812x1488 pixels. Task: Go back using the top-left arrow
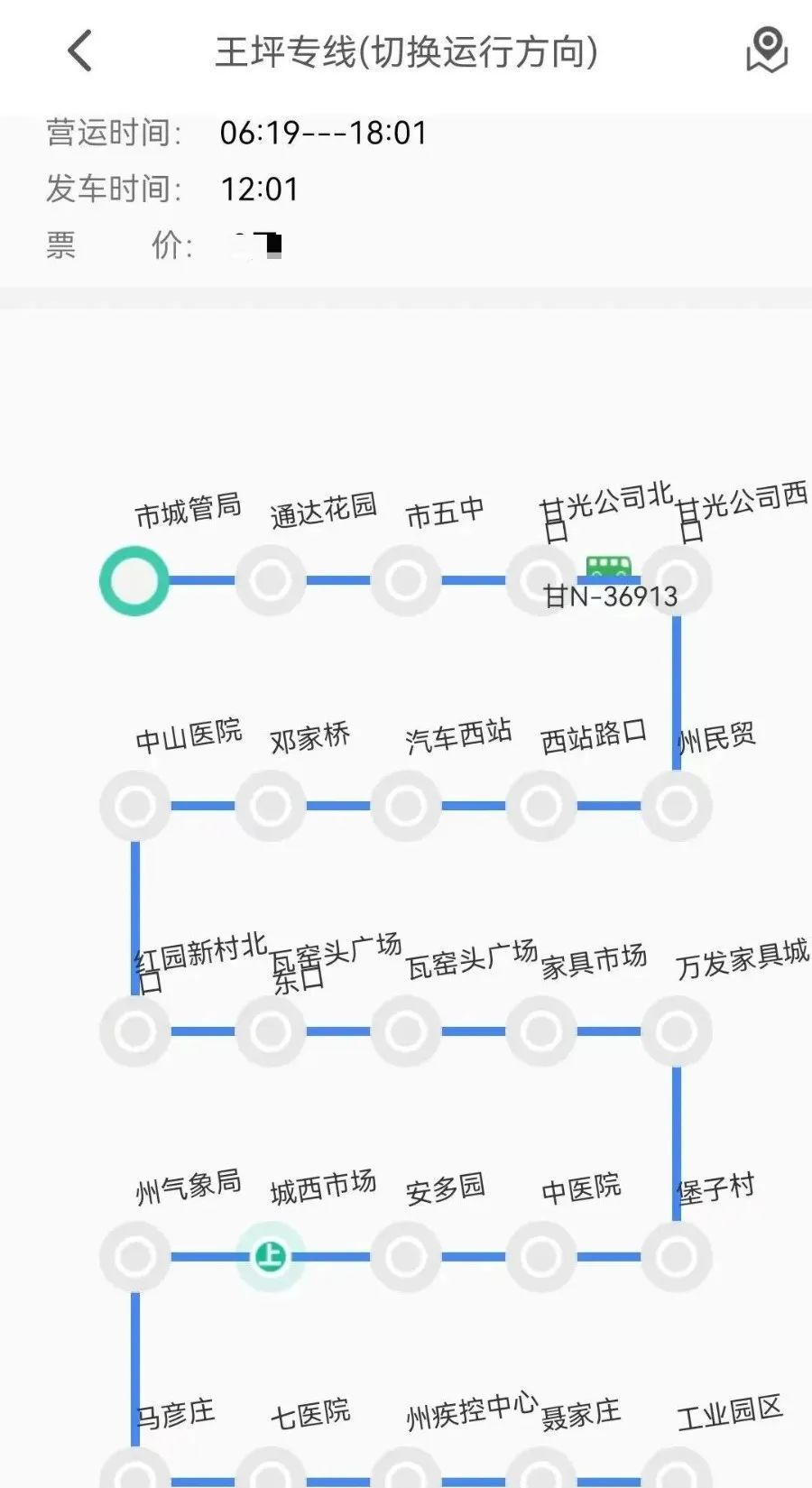tap(79, 51)
